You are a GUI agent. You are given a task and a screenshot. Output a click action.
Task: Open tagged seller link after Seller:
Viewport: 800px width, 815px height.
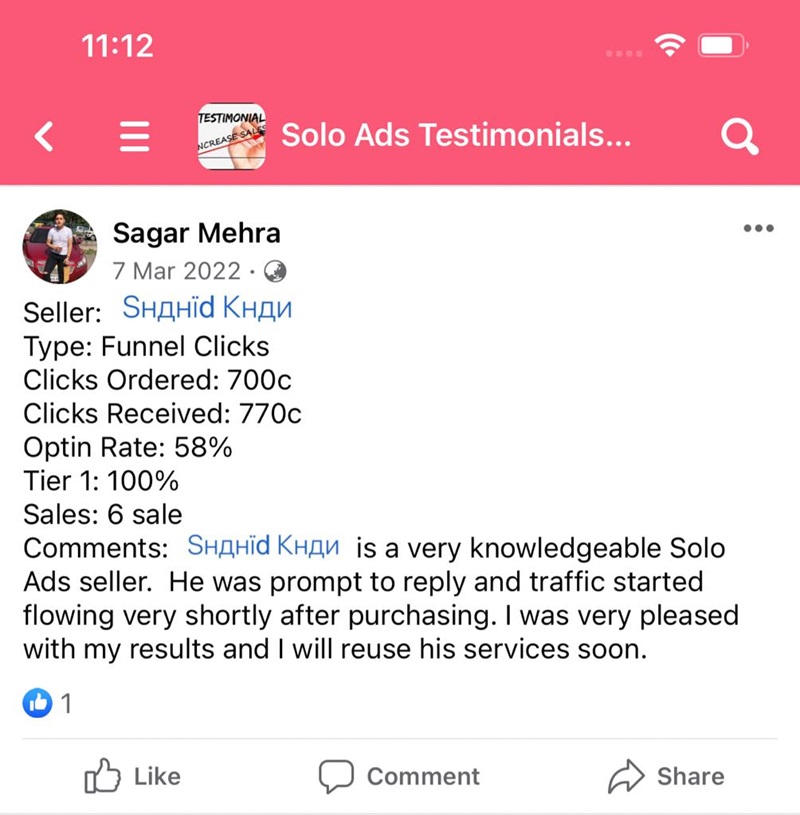pyautogui.click(x=207, y=308)
